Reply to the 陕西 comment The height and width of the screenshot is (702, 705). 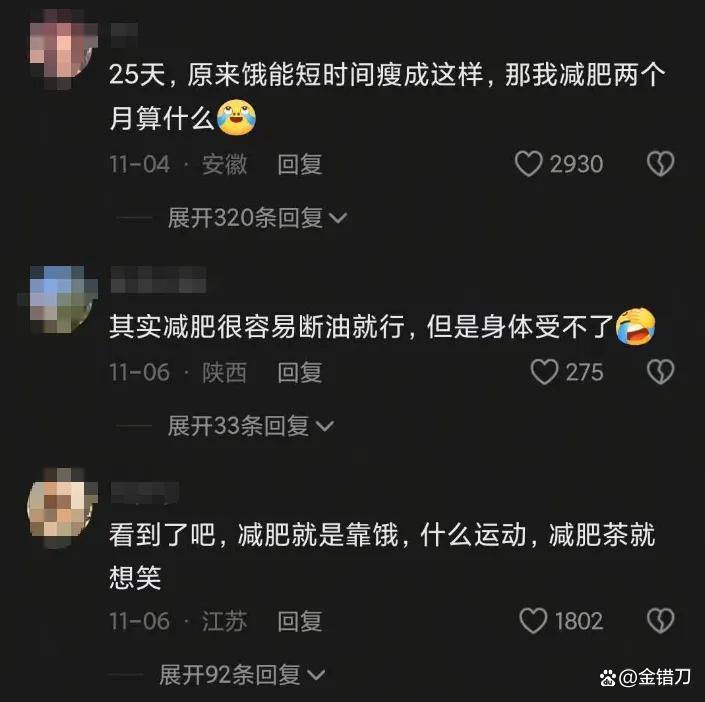coord(299,373)
